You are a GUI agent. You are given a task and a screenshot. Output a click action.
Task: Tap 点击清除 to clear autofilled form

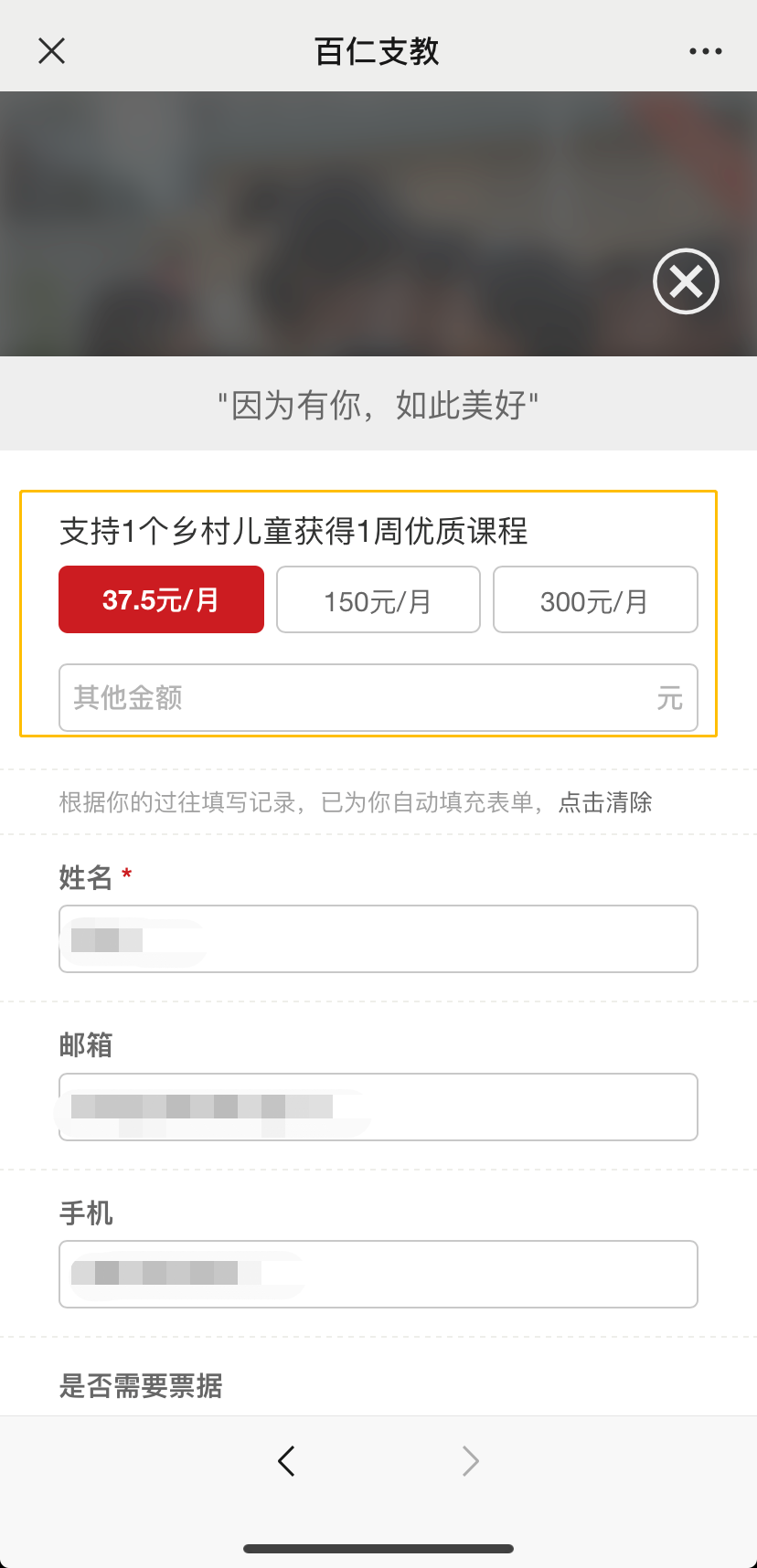(x=605, y=802)
